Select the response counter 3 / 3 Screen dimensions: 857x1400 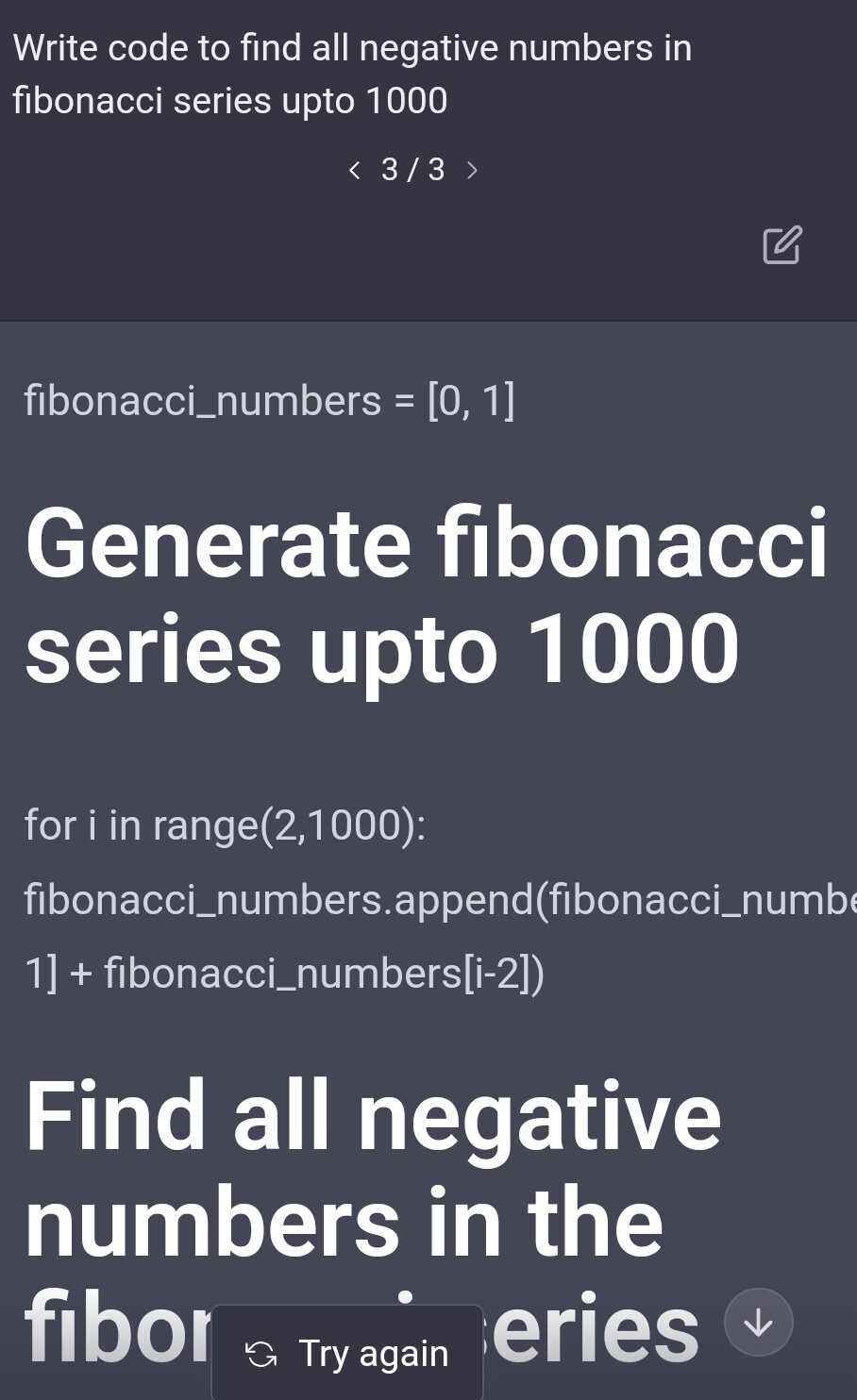[412, 170]
